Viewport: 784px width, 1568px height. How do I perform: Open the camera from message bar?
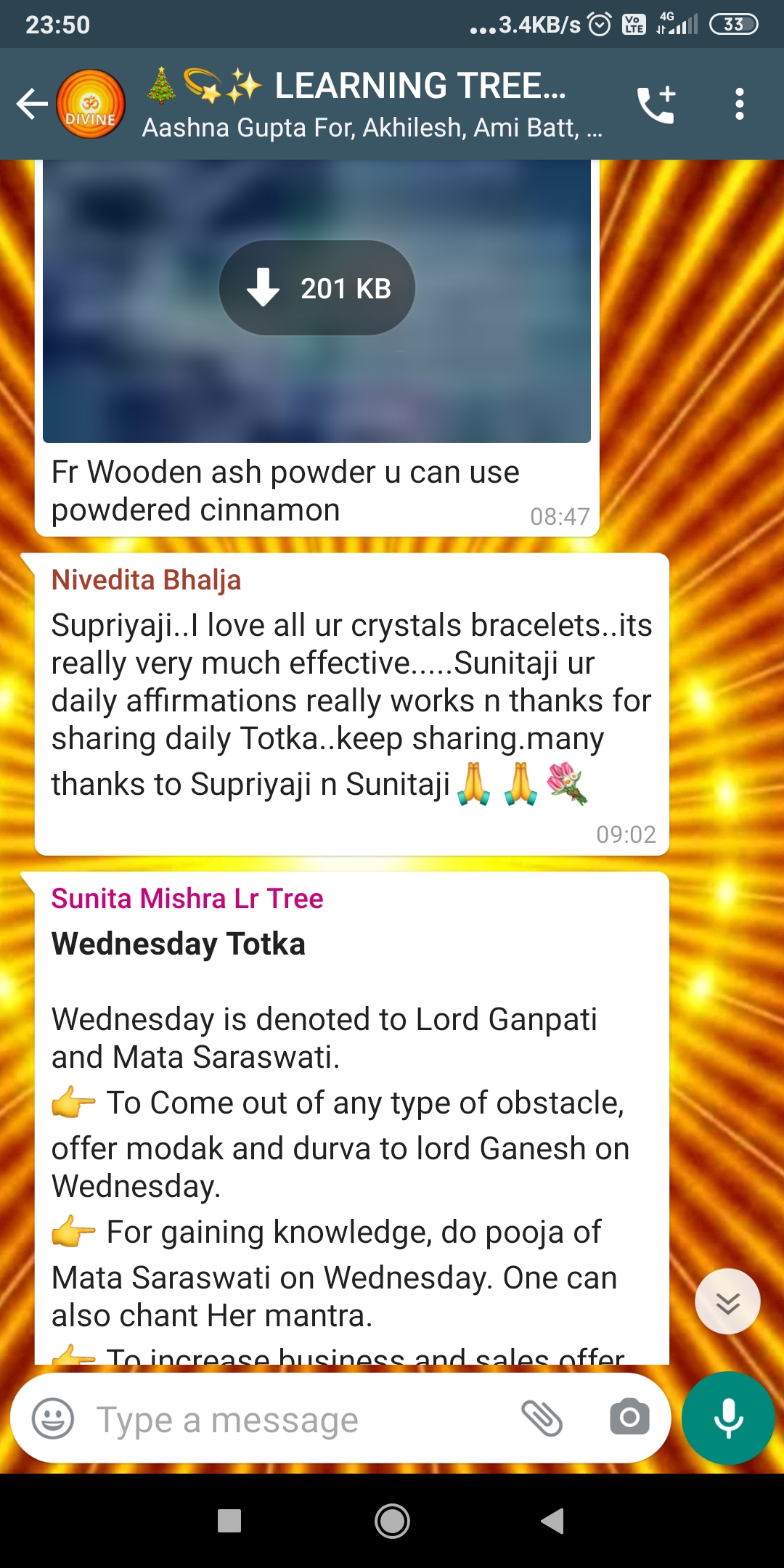[x=629, y=1418]
